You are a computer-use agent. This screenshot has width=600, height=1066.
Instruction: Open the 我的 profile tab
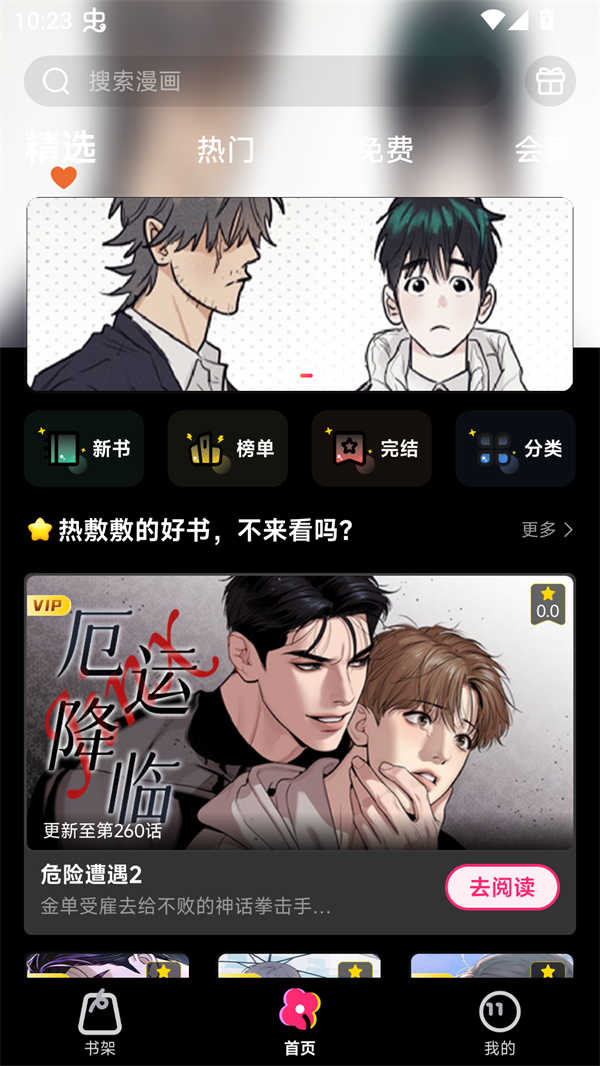point(500,1022)
